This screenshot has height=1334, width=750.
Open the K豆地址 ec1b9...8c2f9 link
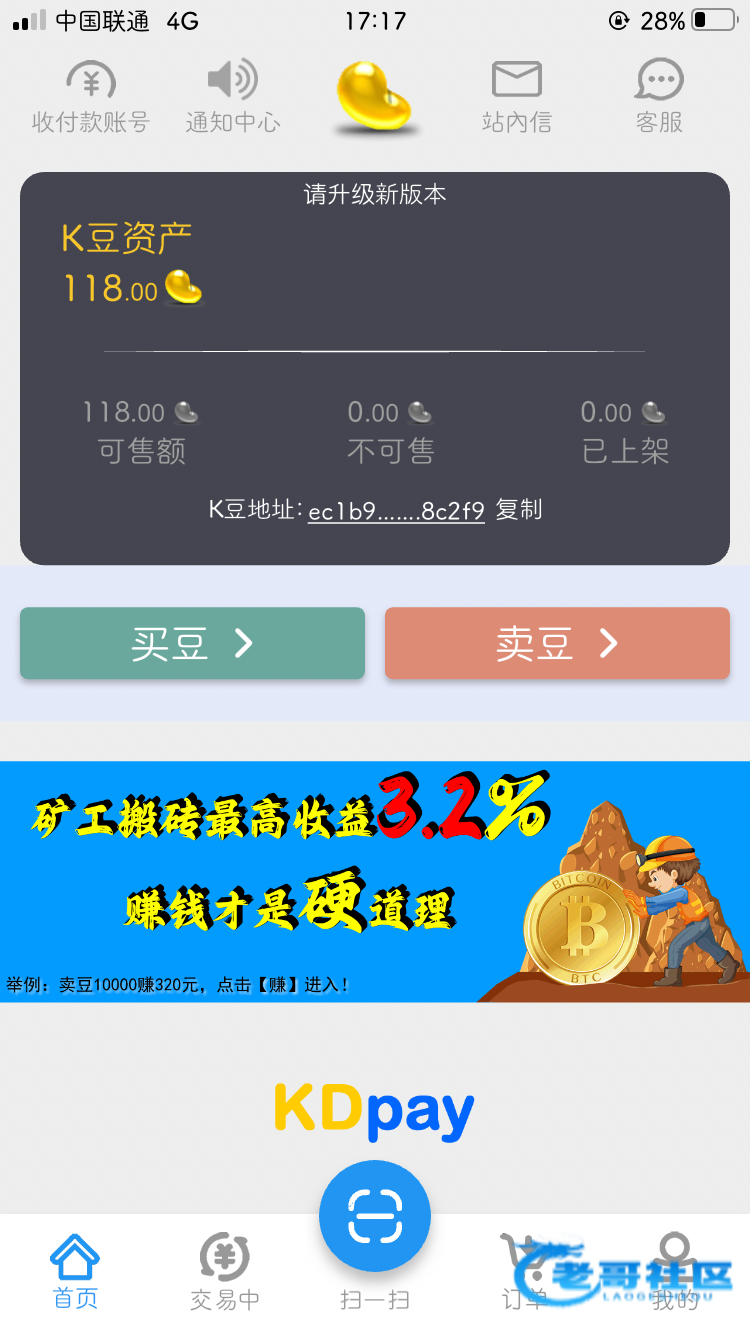pyautogui.click(x=396, y=512)
